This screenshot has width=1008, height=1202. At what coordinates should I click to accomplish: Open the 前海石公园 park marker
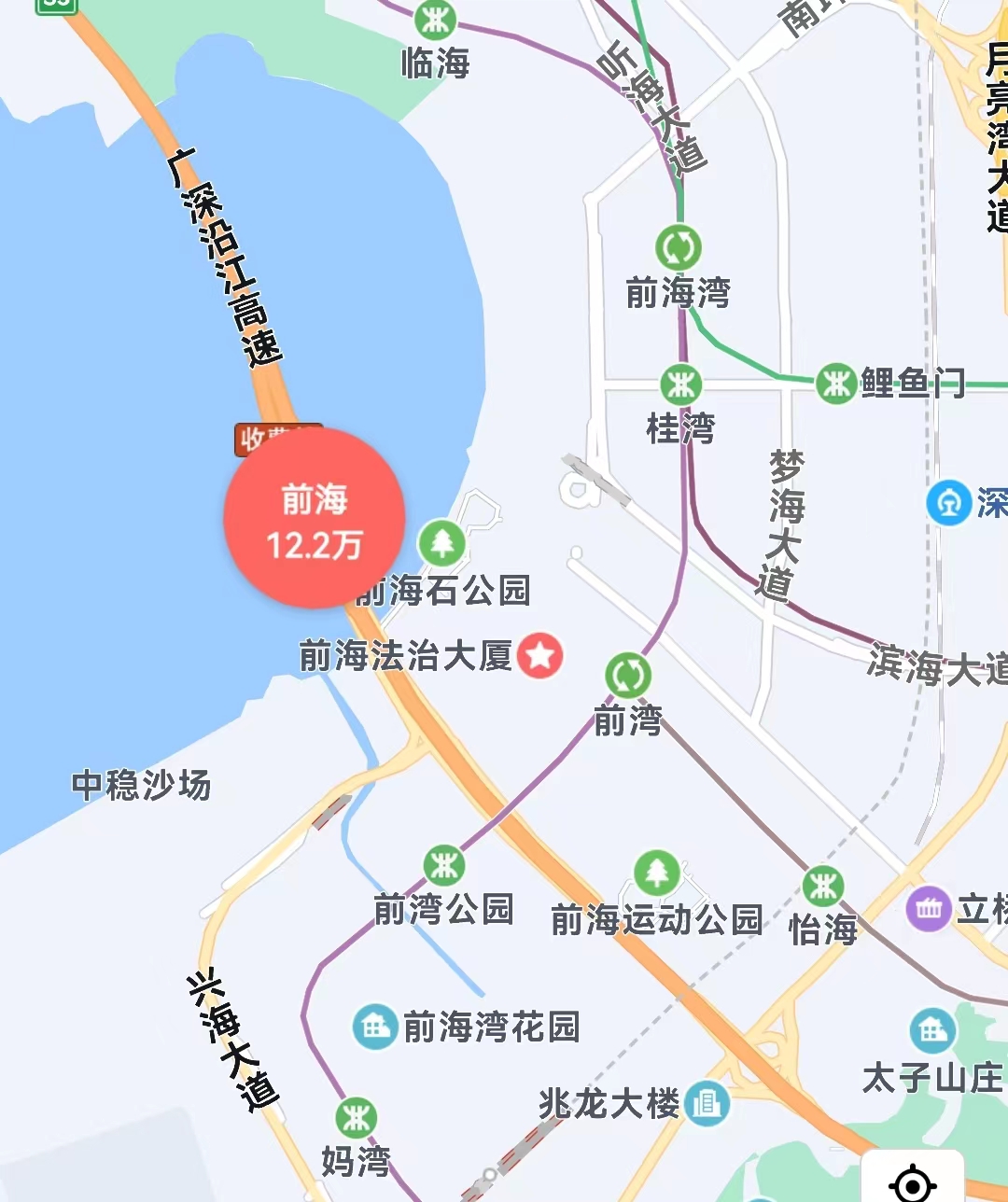[x=441, y=543]
